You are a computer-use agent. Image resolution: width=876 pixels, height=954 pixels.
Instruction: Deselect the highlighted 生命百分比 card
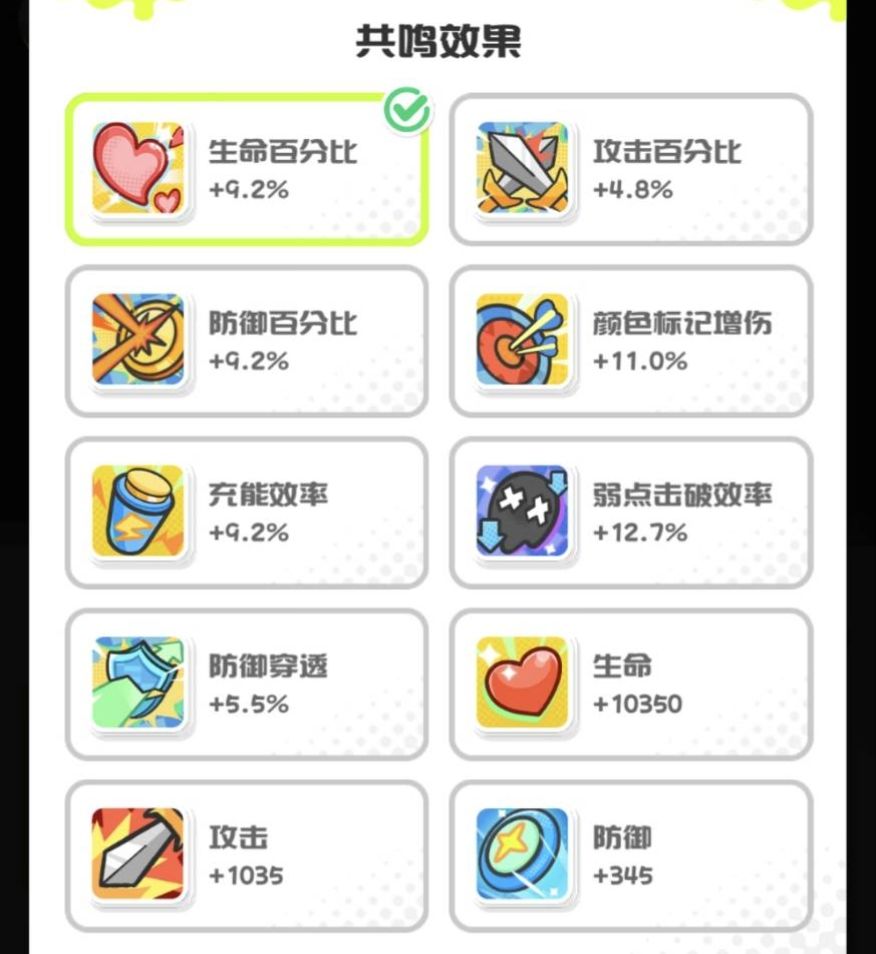click(244, 168)
